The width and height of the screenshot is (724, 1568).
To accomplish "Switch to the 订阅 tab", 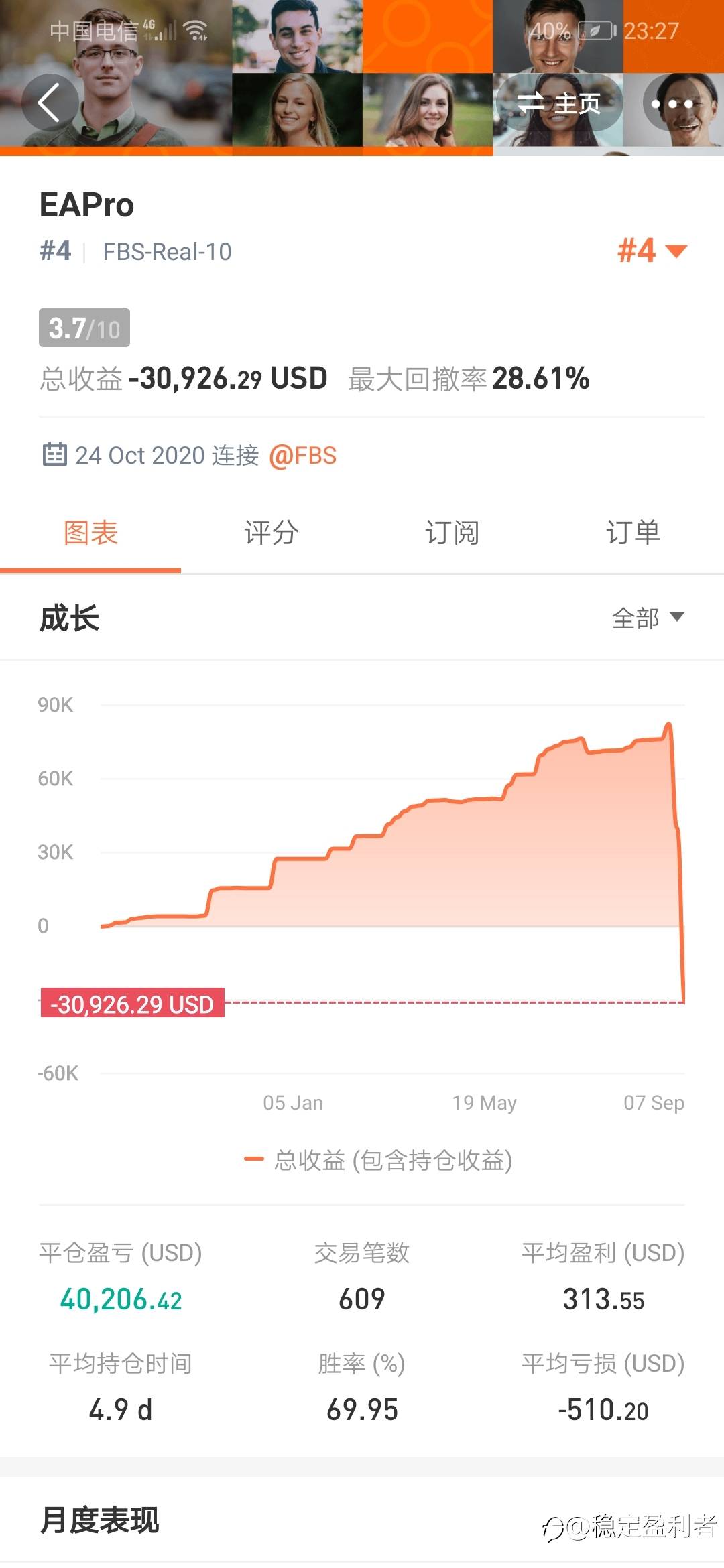I will coord(452,533).
